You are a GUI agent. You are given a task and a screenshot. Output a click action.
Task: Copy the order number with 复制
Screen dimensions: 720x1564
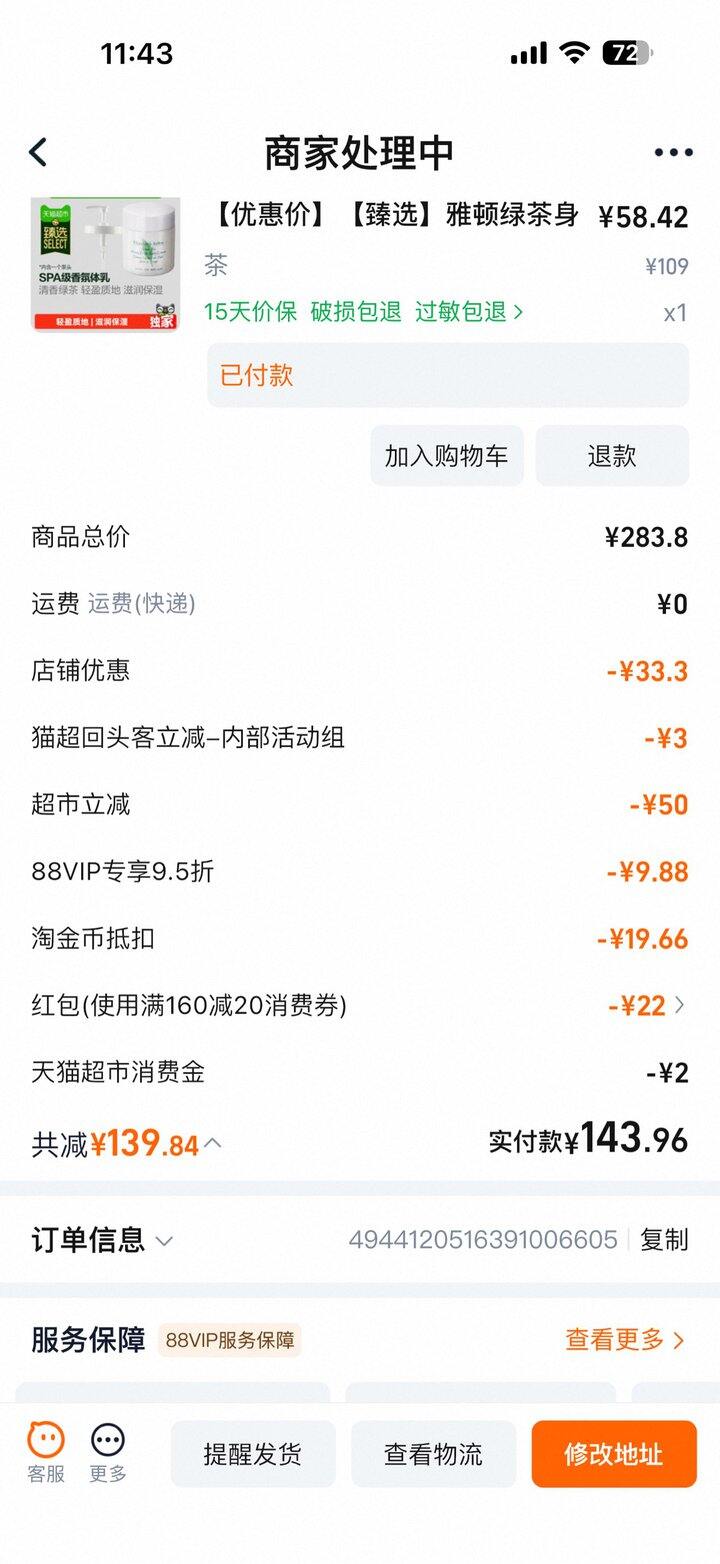pyautogui.click(x=664, y=1240)
